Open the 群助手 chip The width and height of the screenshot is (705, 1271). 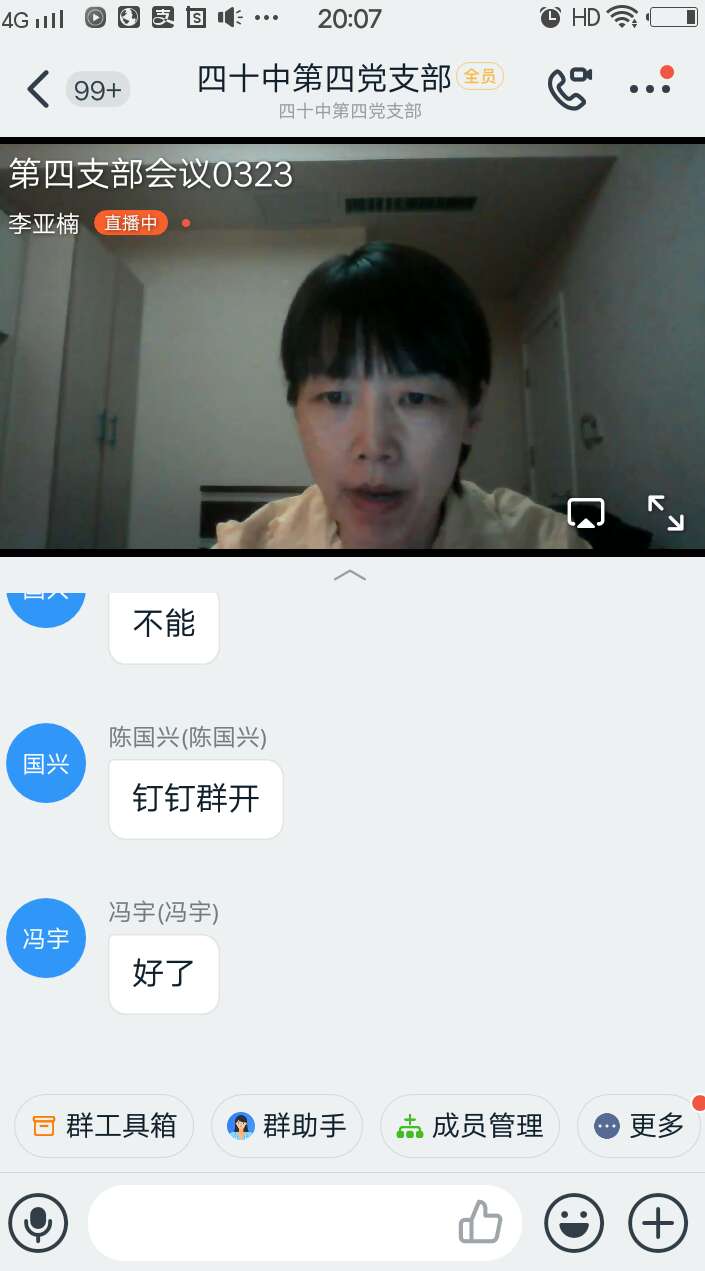286,1126
